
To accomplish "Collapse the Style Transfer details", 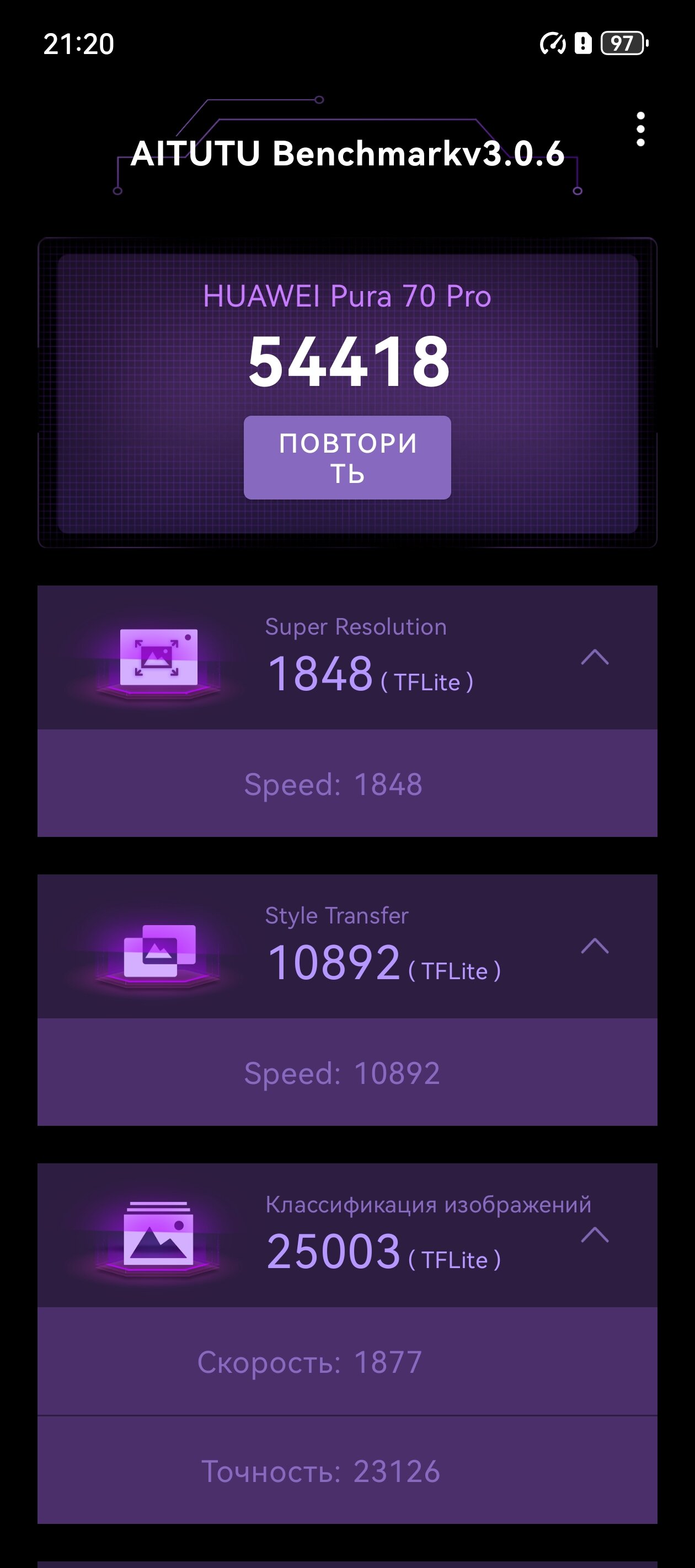I will 595,946.
